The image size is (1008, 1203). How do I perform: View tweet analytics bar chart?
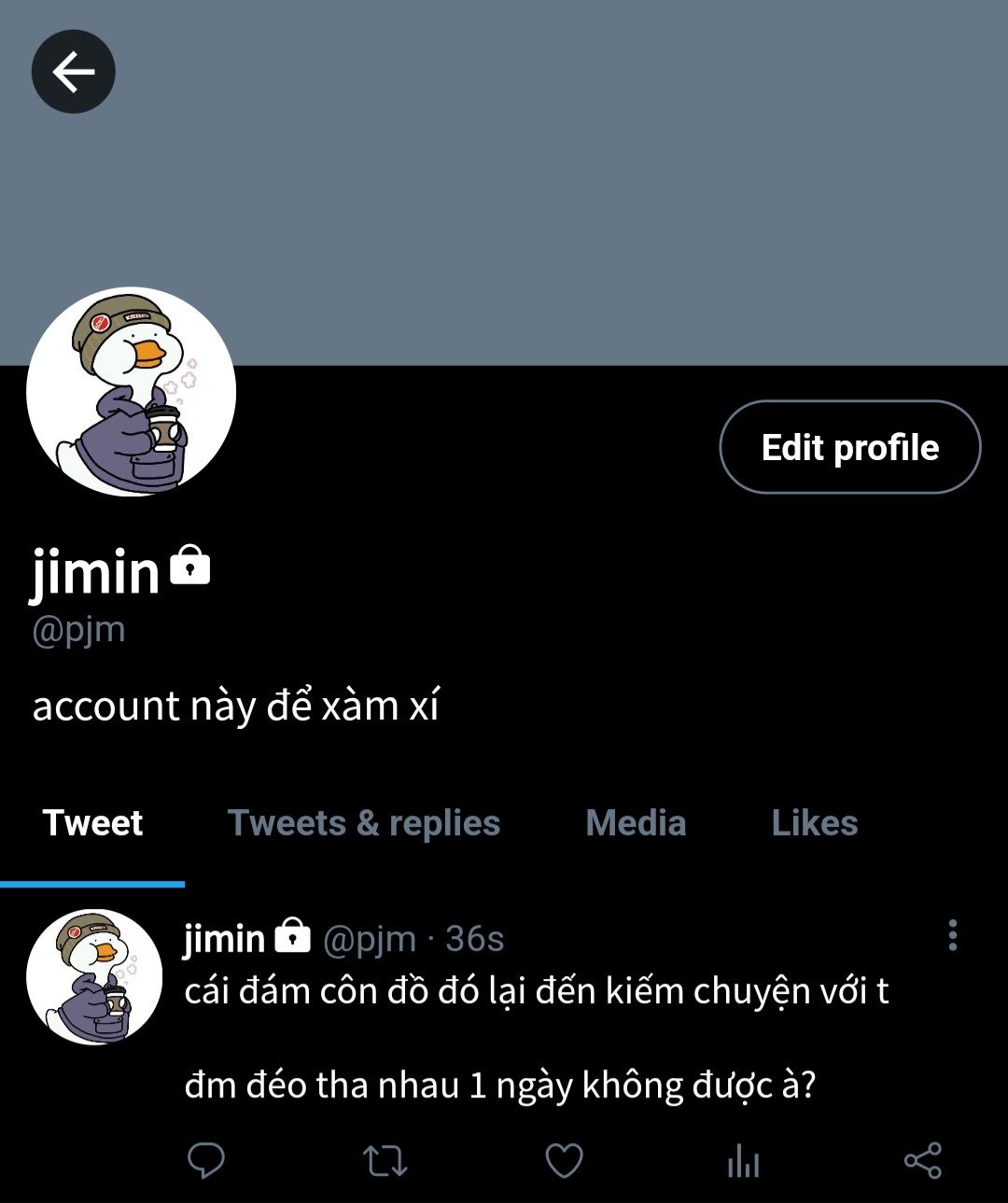pos(743,1162)
